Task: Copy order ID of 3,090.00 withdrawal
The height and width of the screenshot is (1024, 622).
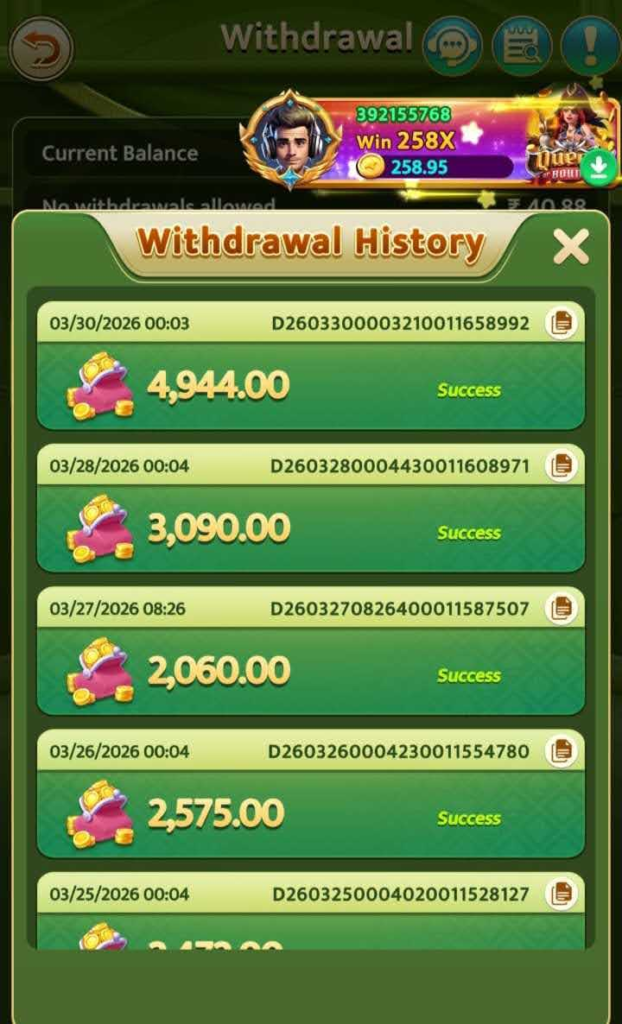Action: [562, 466]
